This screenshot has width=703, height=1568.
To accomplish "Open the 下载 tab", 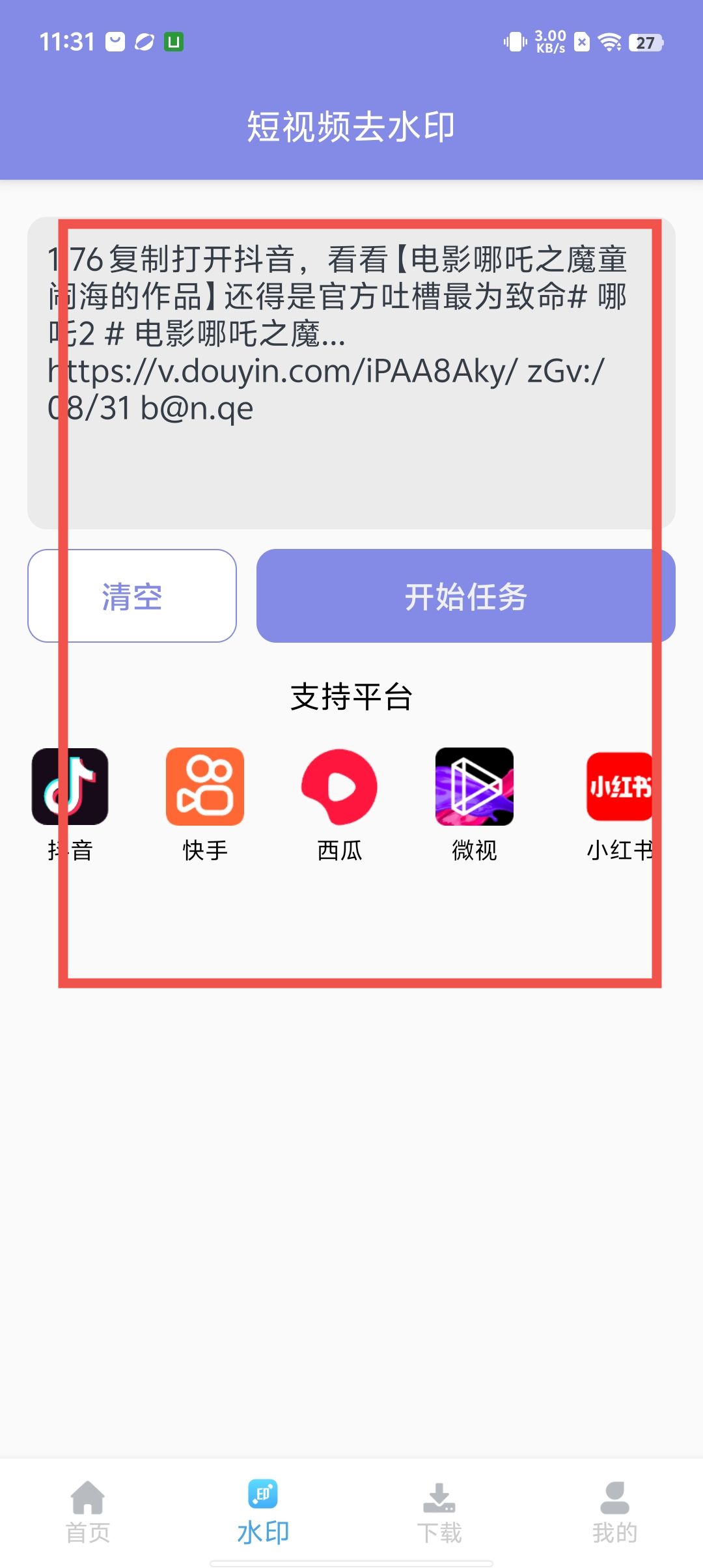I will point(439,1513).
